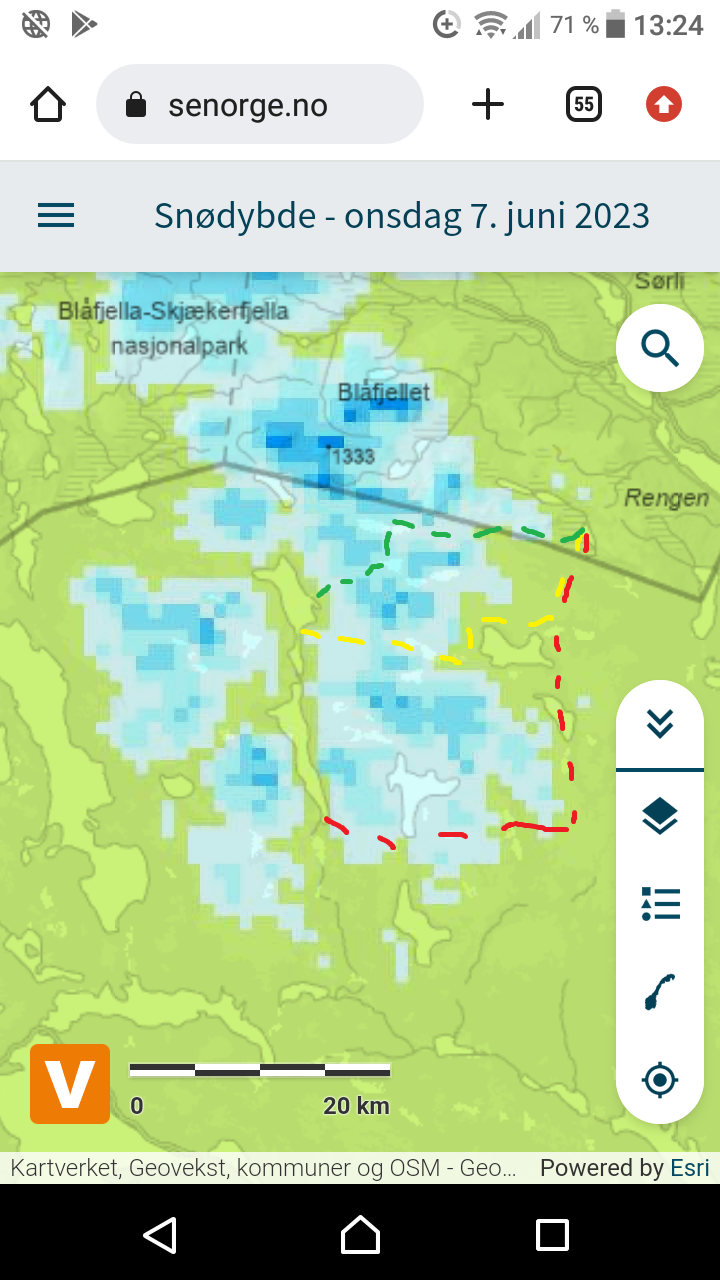The width and height of the screenshot is (720, 1280).
Task: Open the browser home page
Action: click(48, 105)
